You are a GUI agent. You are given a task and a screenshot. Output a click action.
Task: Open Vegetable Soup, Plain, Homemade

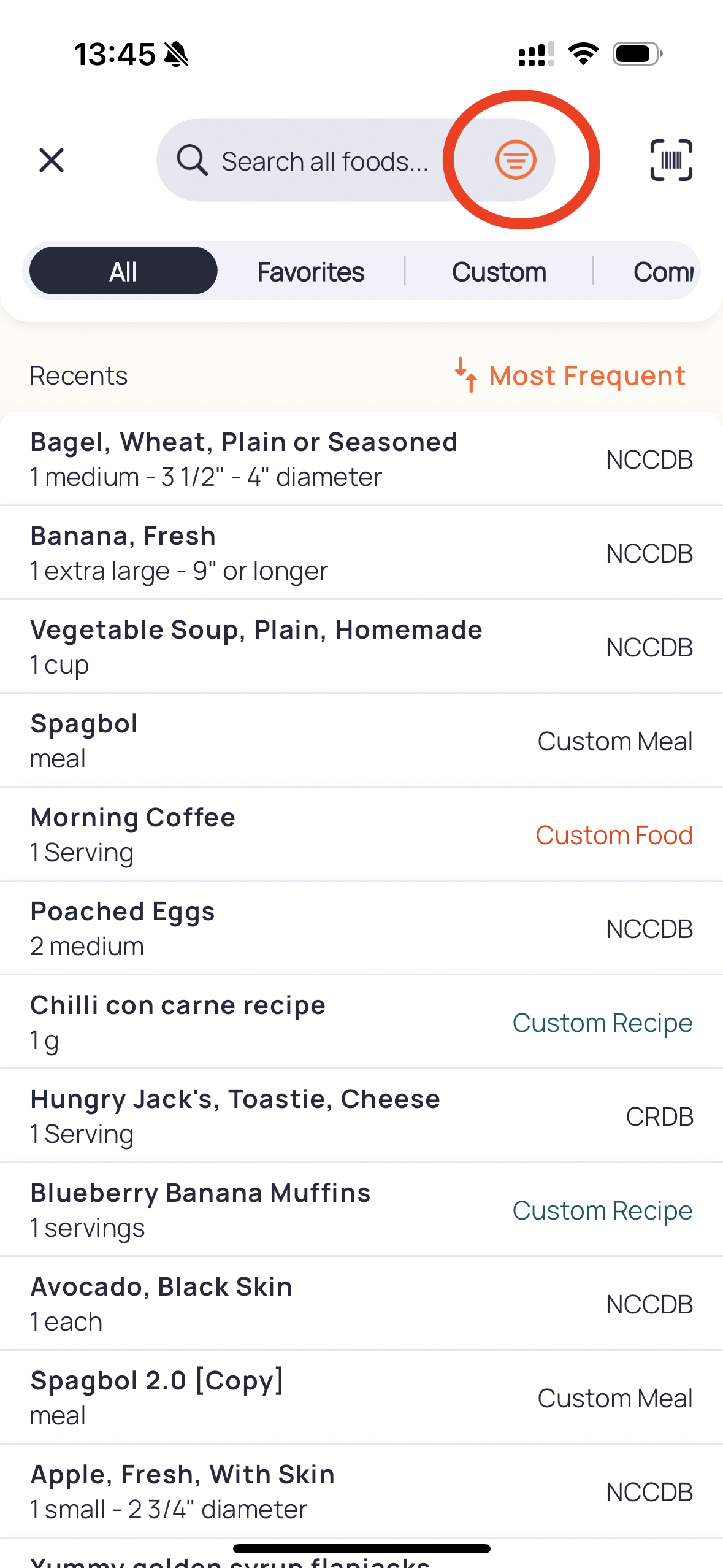point(362,647)
